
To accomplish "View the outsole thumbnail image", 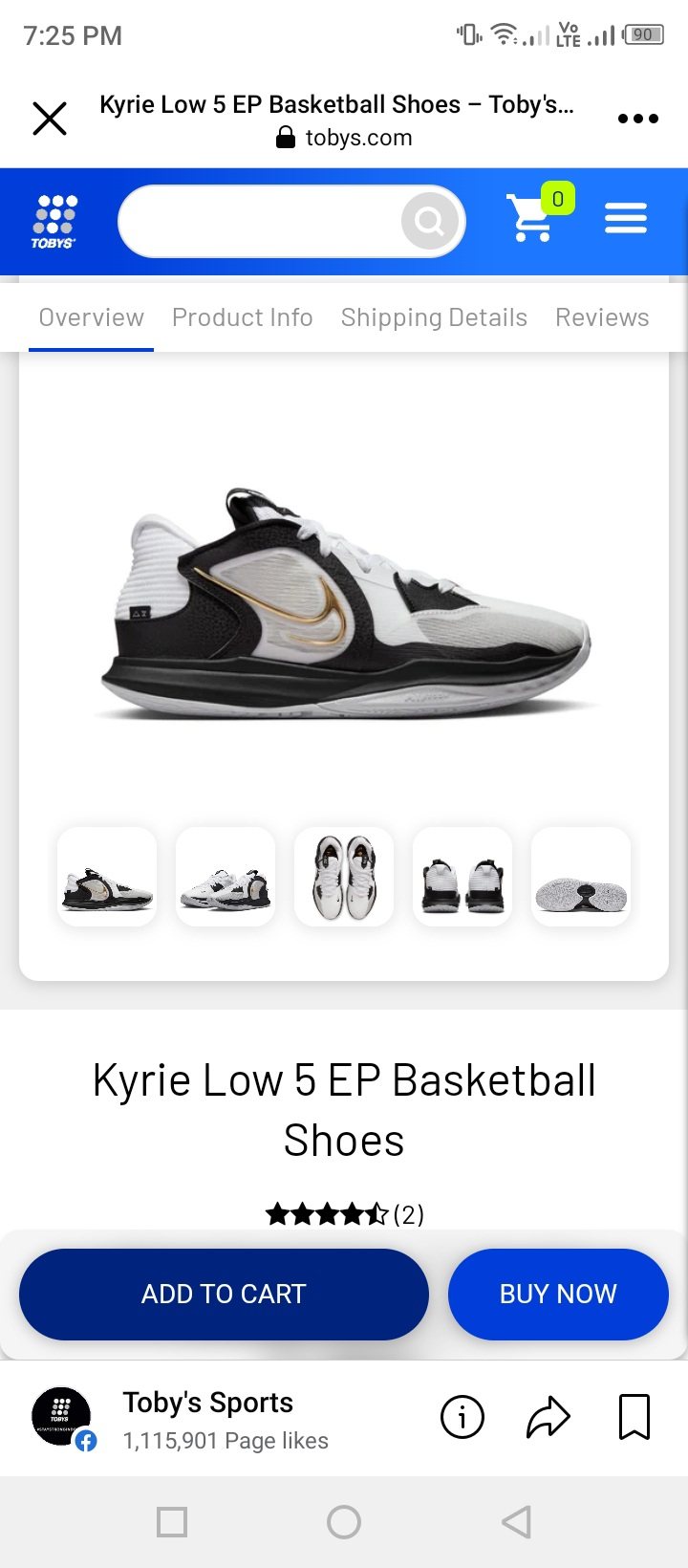I will point(581,878).
